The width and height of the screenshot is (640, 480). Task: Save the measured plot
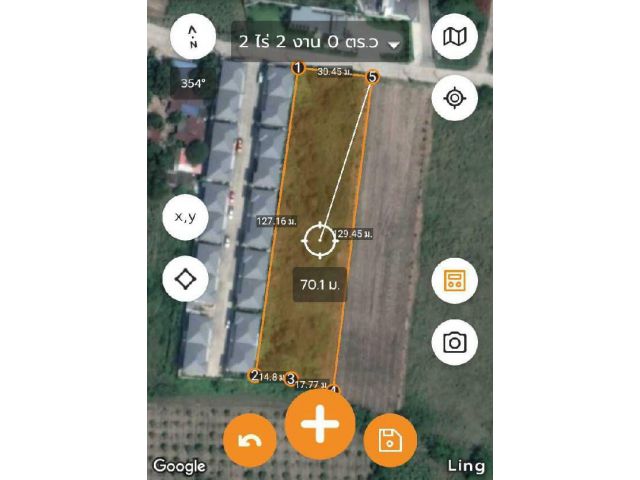pos(390,439)
